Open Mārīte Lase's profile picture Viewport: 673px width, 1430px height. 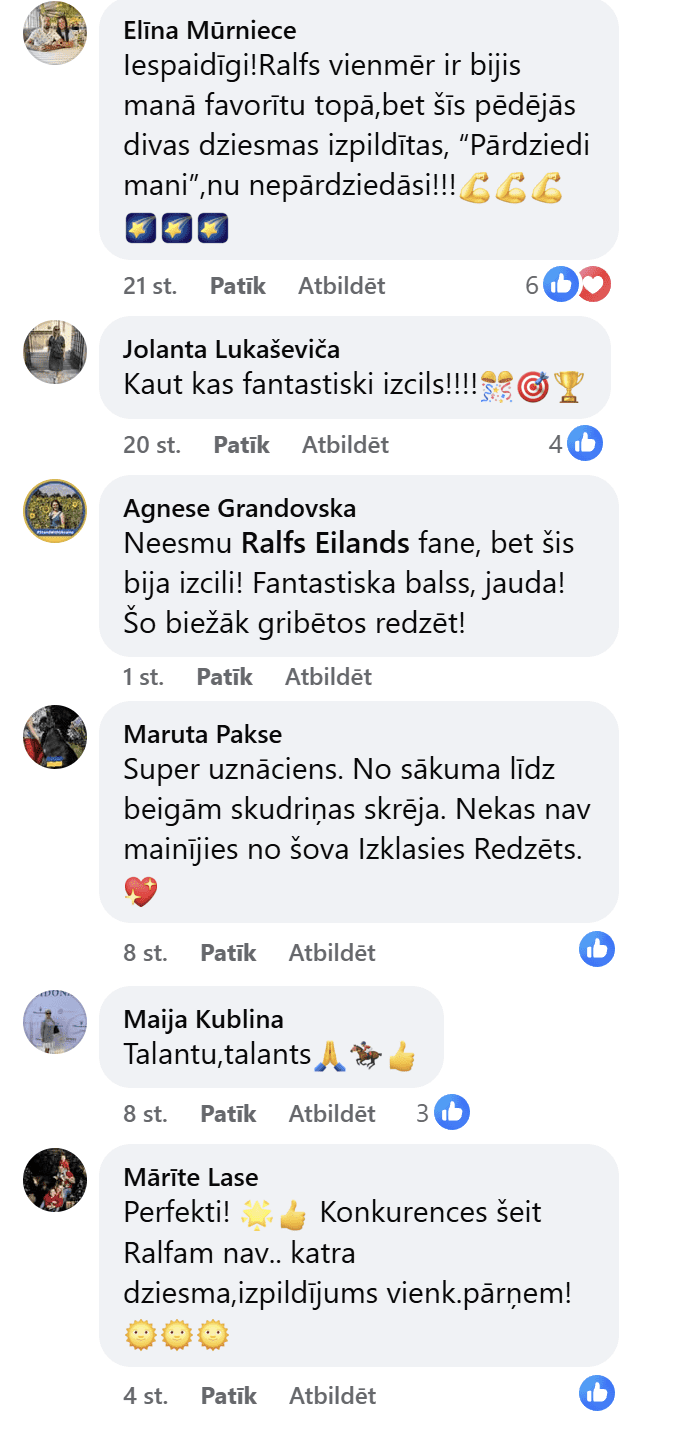tap(55, 1180)
